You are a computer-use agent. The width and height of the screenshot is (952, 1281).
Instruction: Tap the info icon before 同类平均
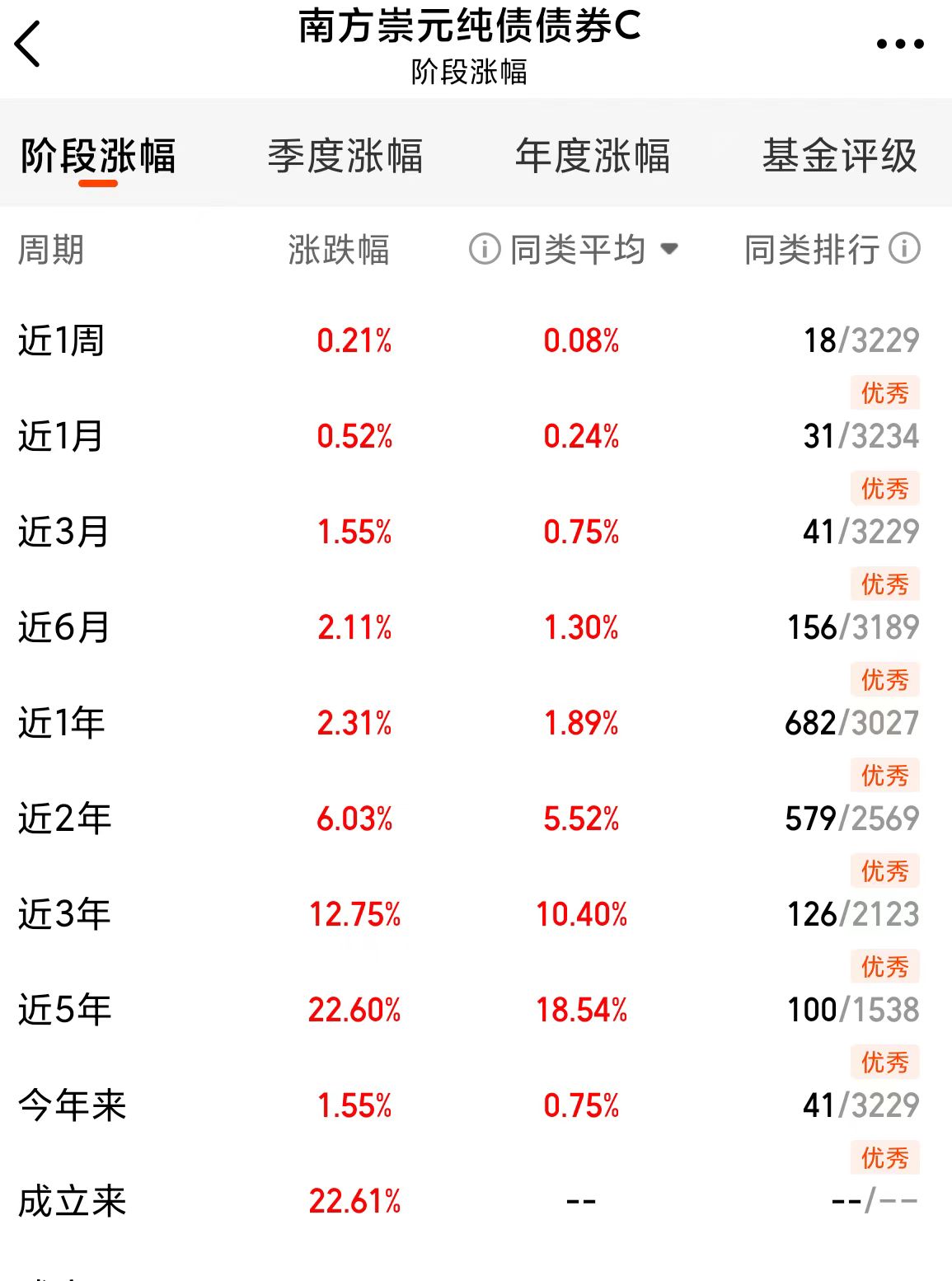pos(485,249)
